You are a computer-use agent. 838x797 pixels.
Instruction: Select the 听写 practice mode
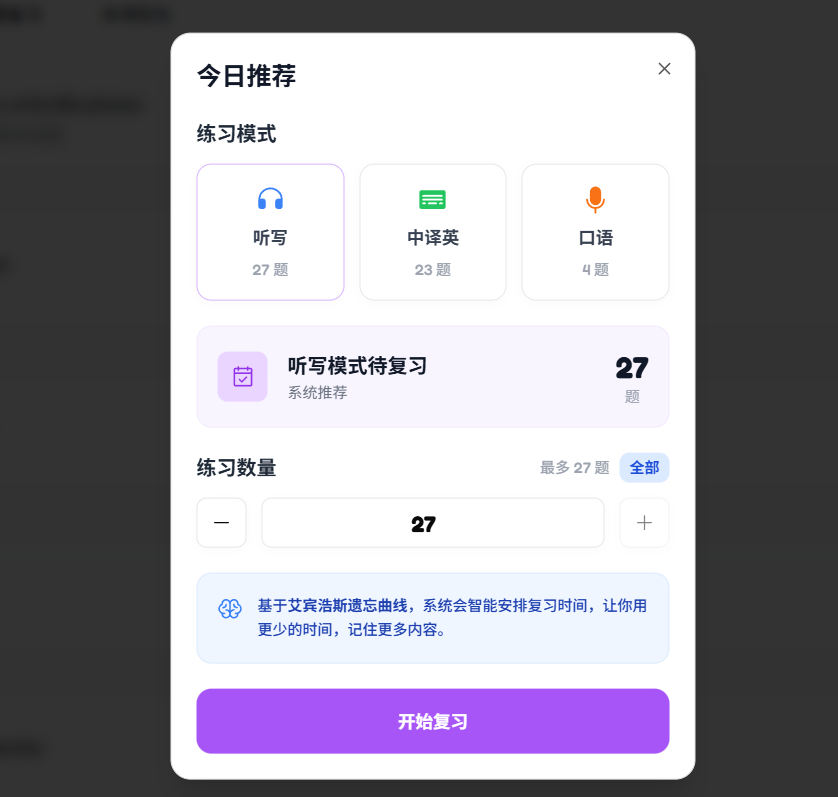[x=270, y=232]
